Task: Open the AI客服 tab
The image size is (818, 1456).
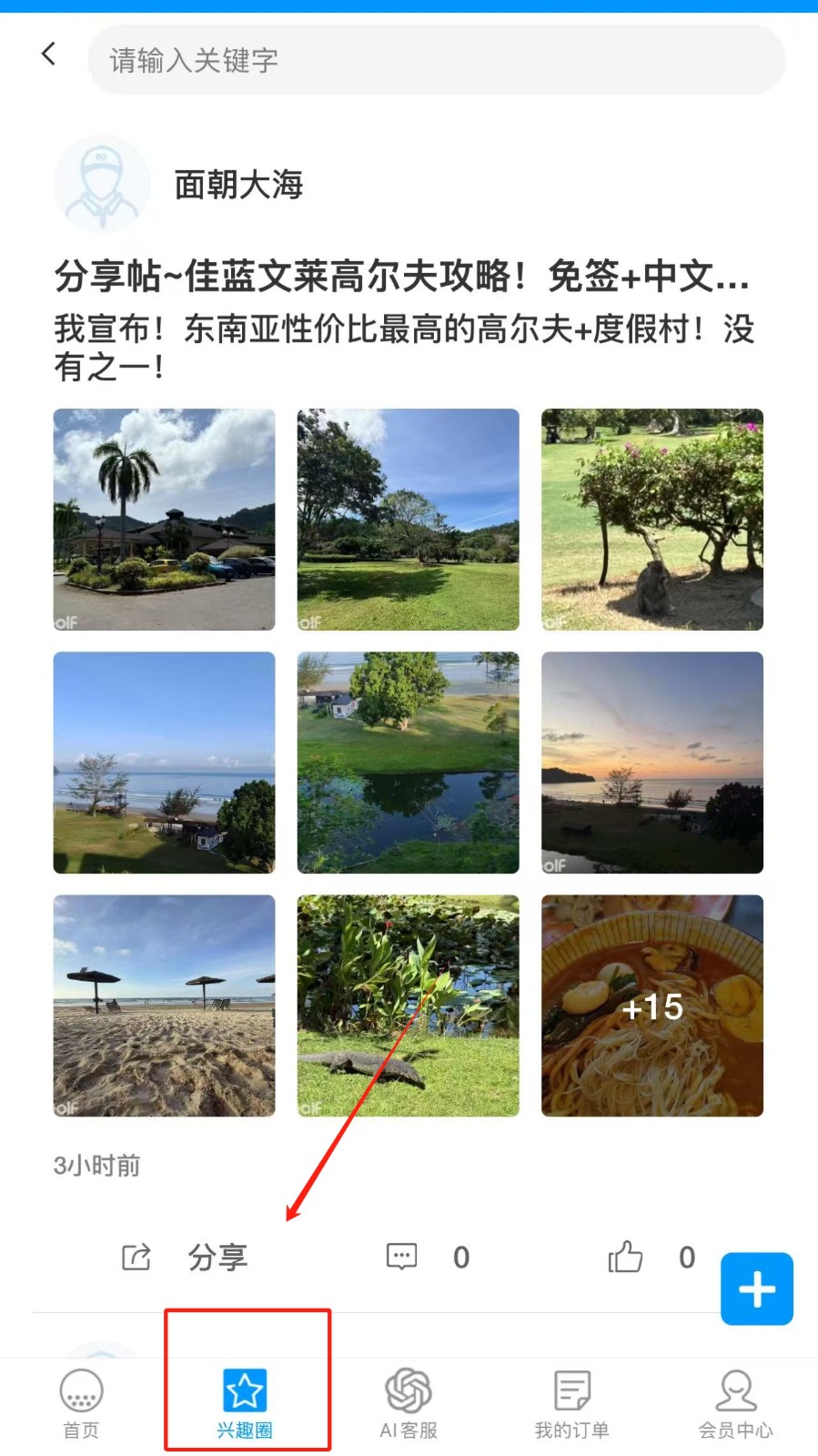Action: coord(409,1404)
